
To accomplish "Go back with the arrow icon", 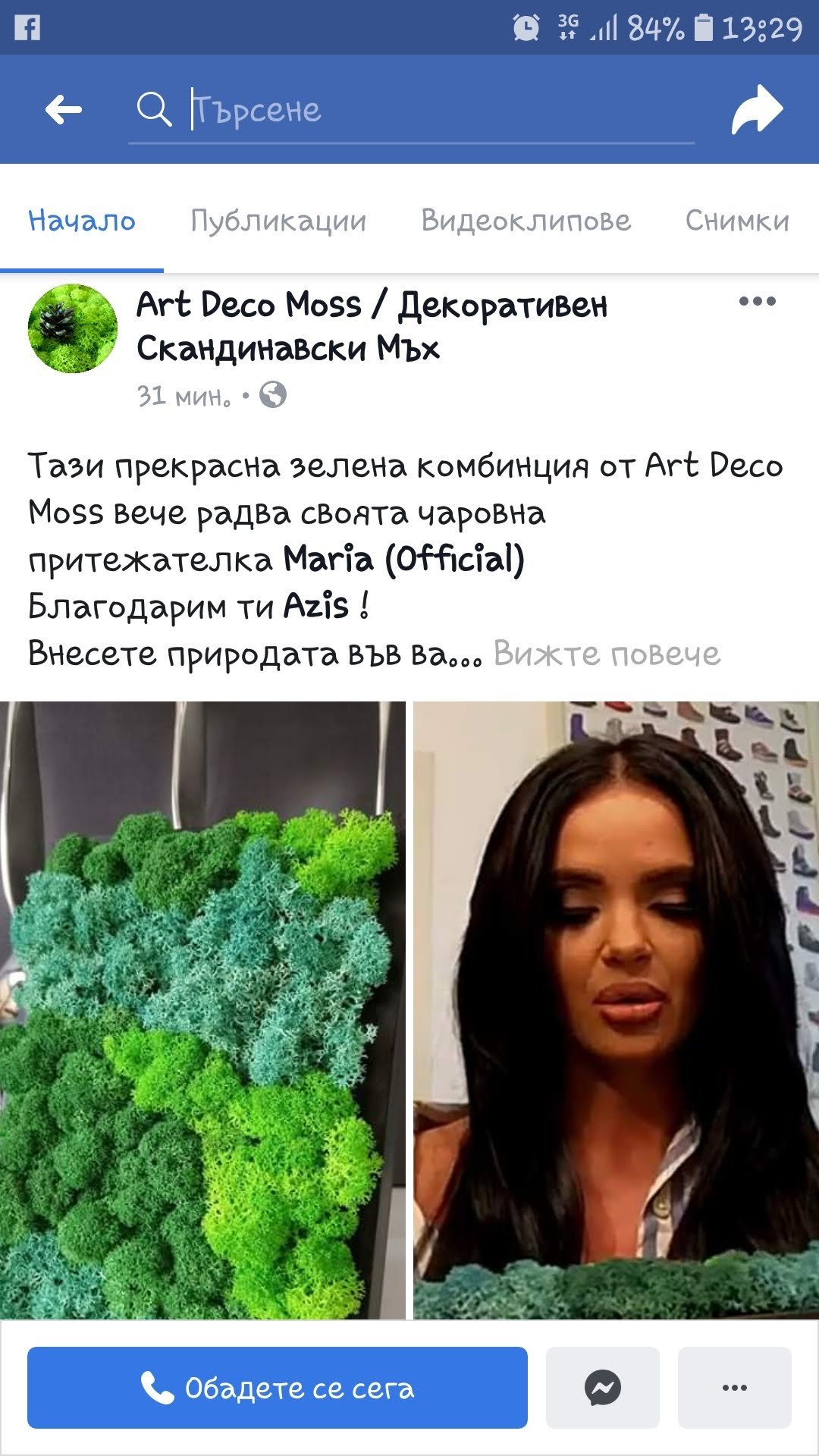I will pyautogui.click(x=63, y=111).
